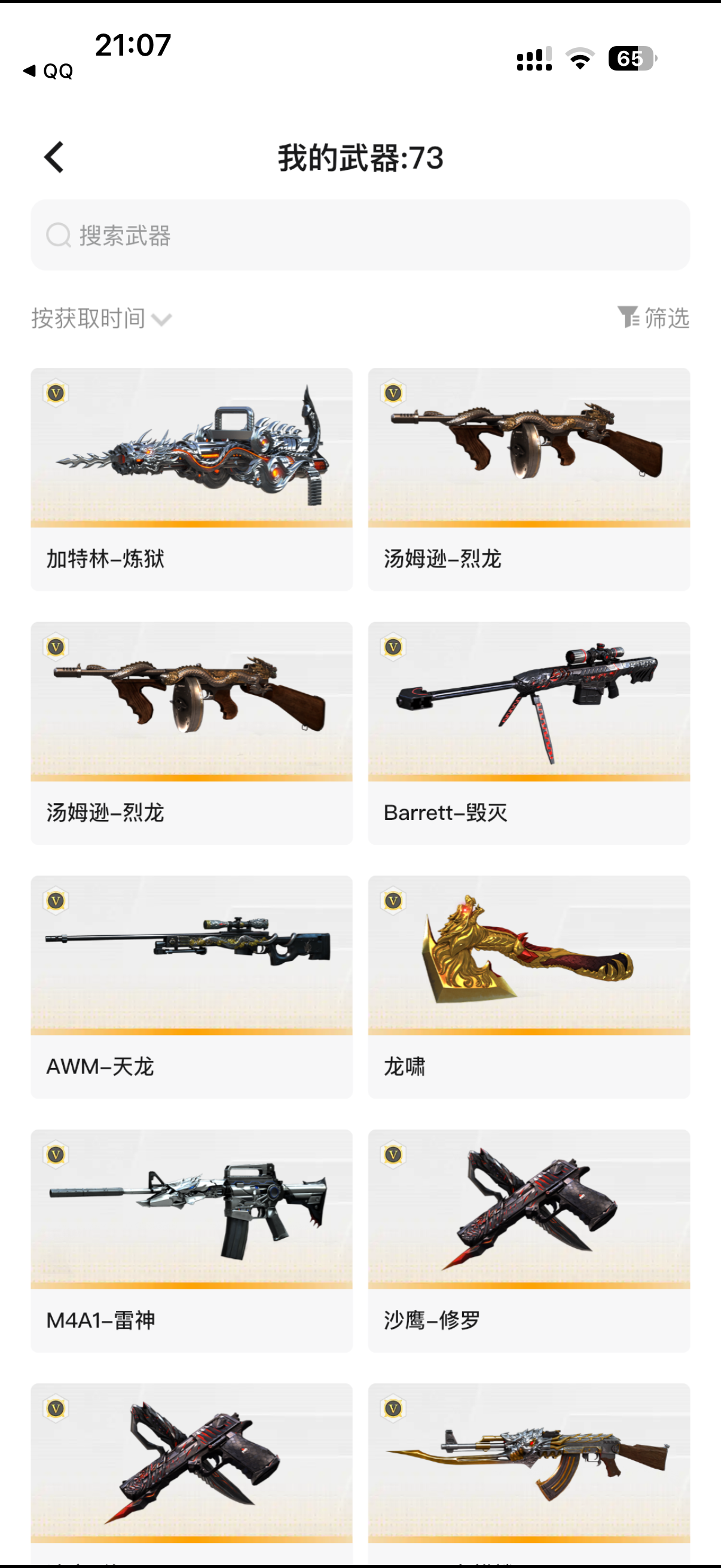Expand the 按获取时间 sort dropdown
The image size is (721, 1568).
pyautogui.click(x=102, y=318)
